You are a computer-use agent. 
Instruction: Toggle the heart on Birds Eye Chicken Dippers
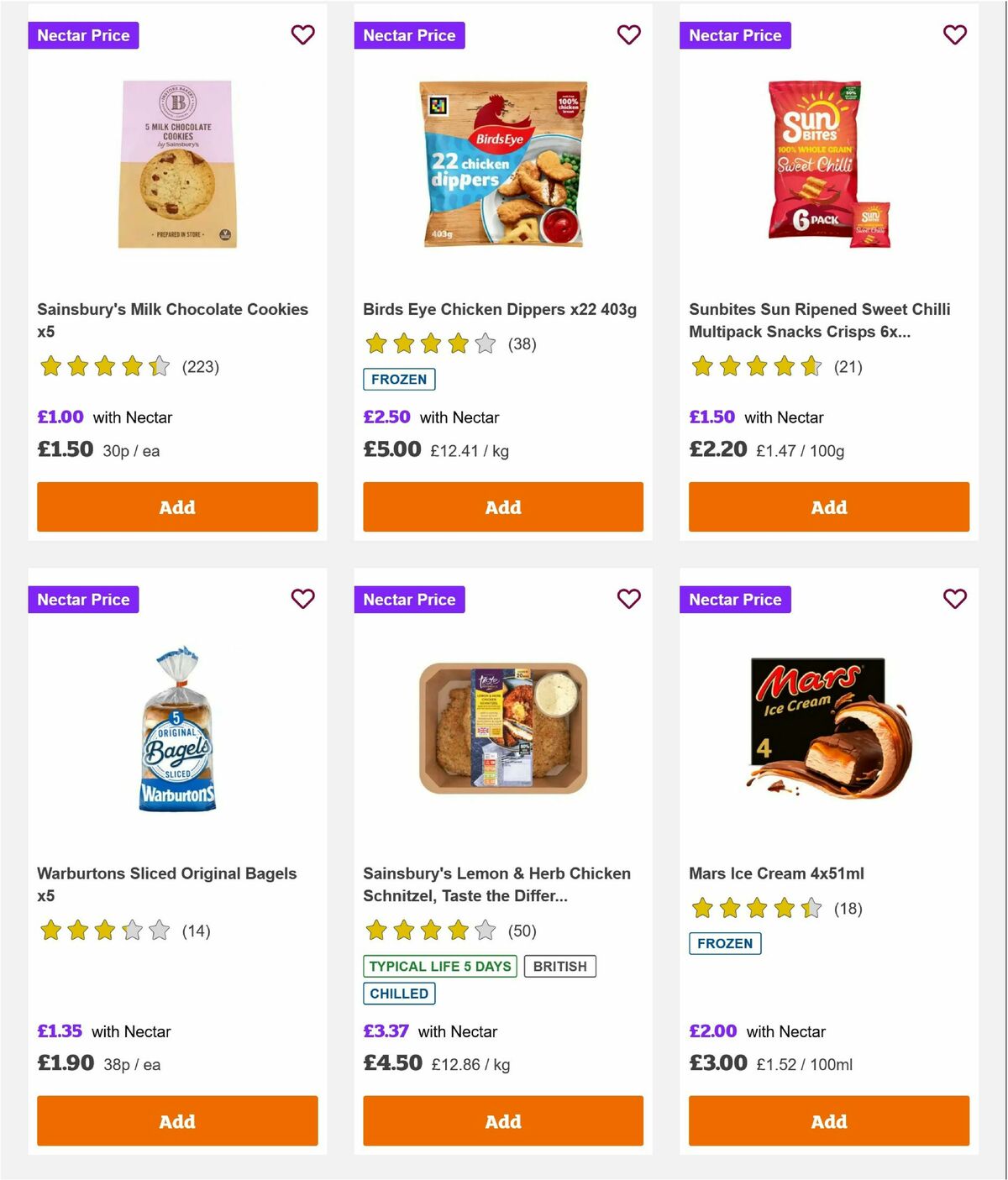pos(628,35)
